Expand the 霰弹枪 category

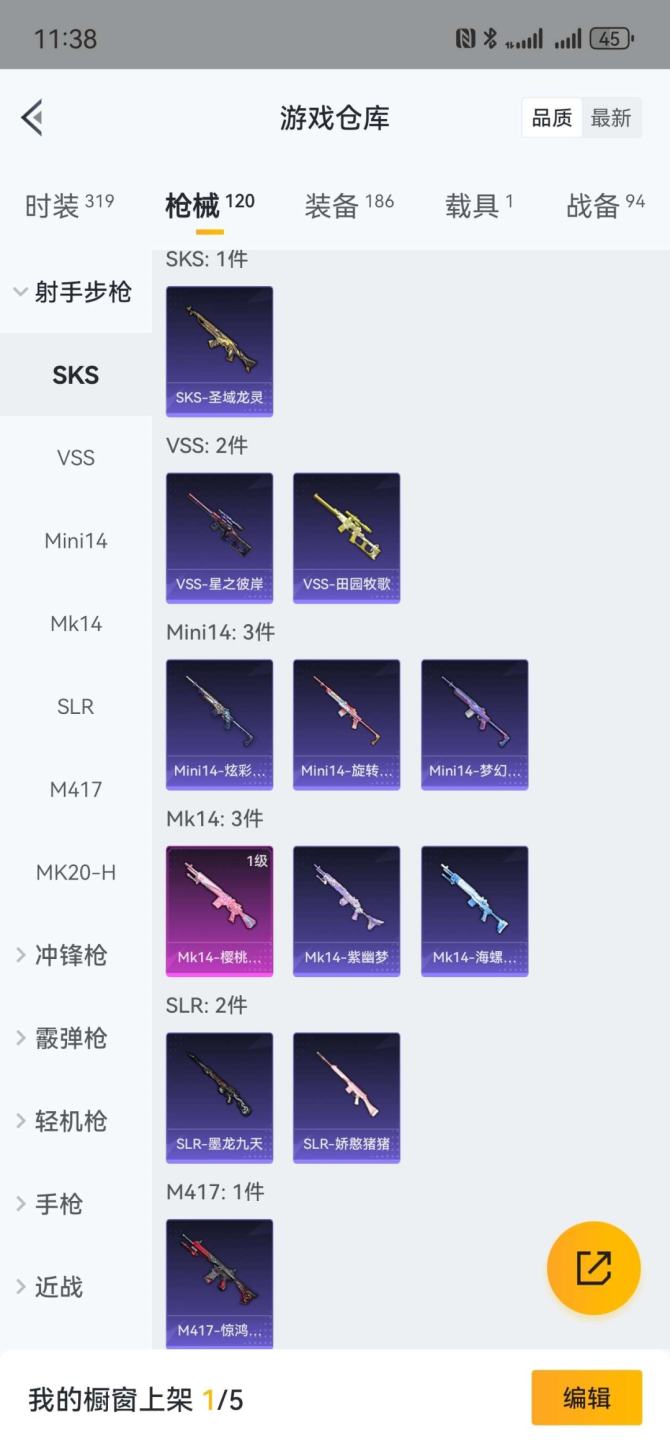pyautogui.click(x=70, y=1038)
